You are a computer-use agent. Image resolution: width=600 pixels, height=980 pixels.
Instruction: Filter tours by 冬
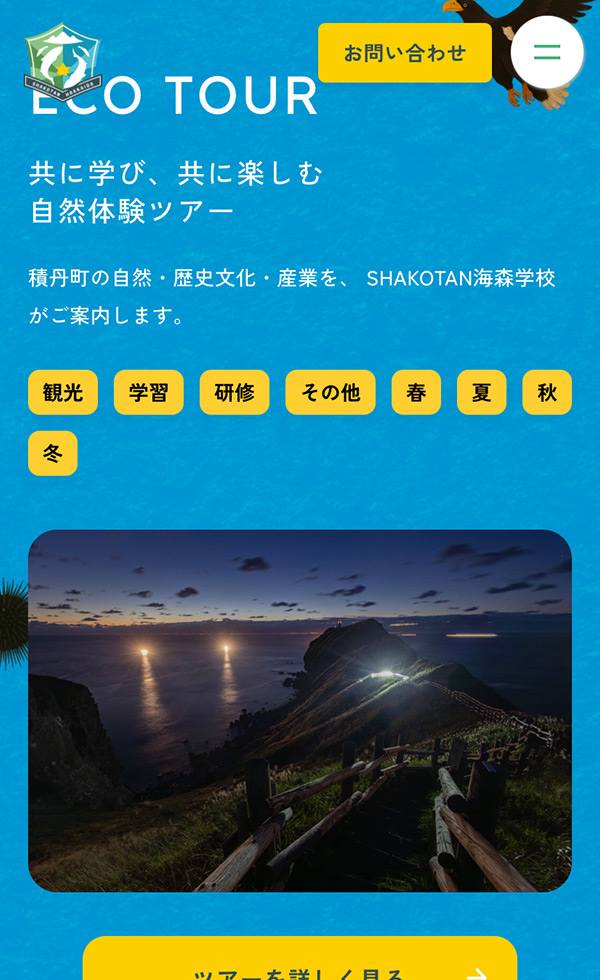pyautogui.click(x=53, y=453)
